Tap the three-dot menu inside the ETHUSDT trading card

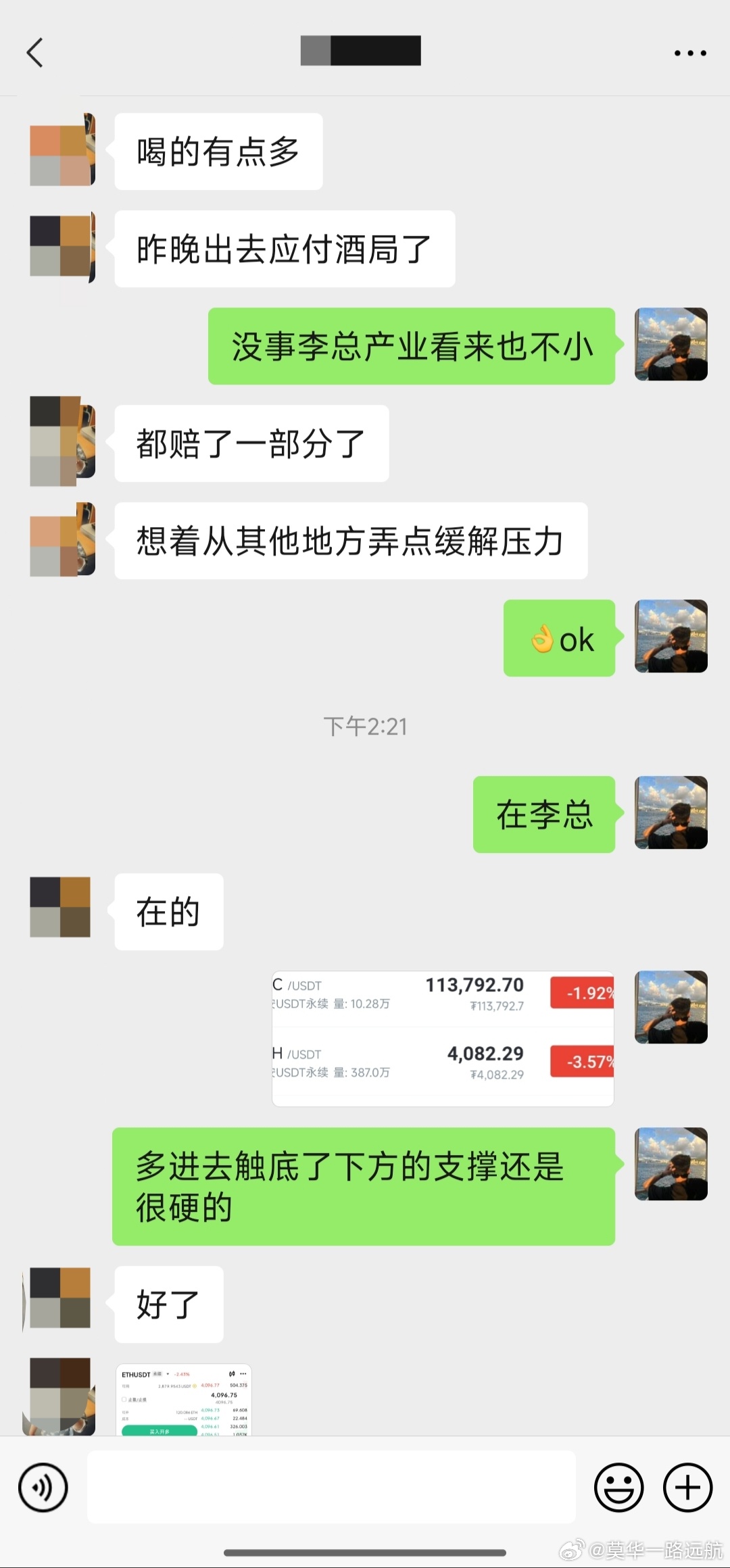(x=243, y=1373)
